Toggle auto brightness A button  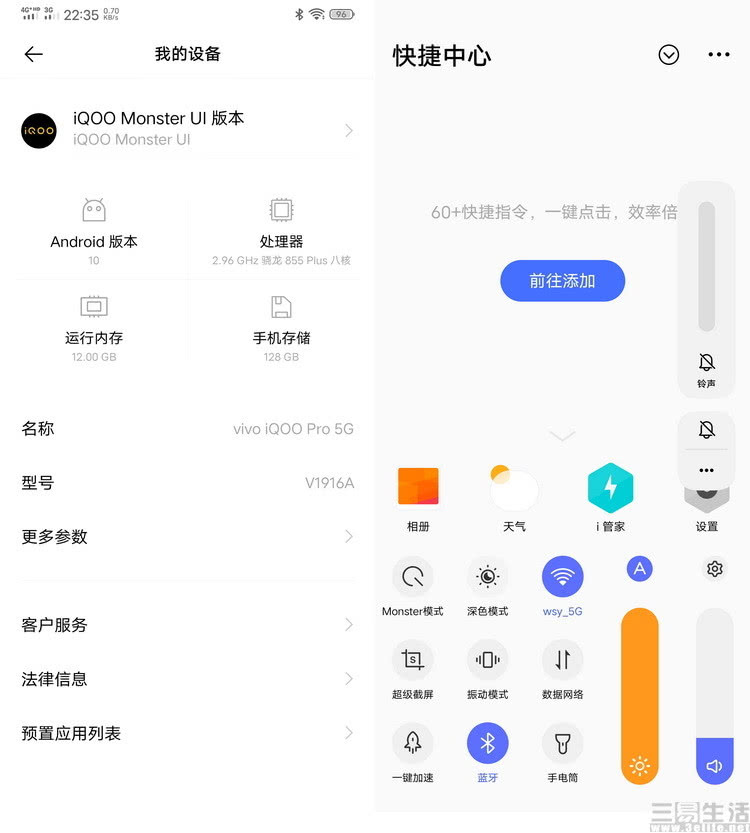[x=639, y=569]
